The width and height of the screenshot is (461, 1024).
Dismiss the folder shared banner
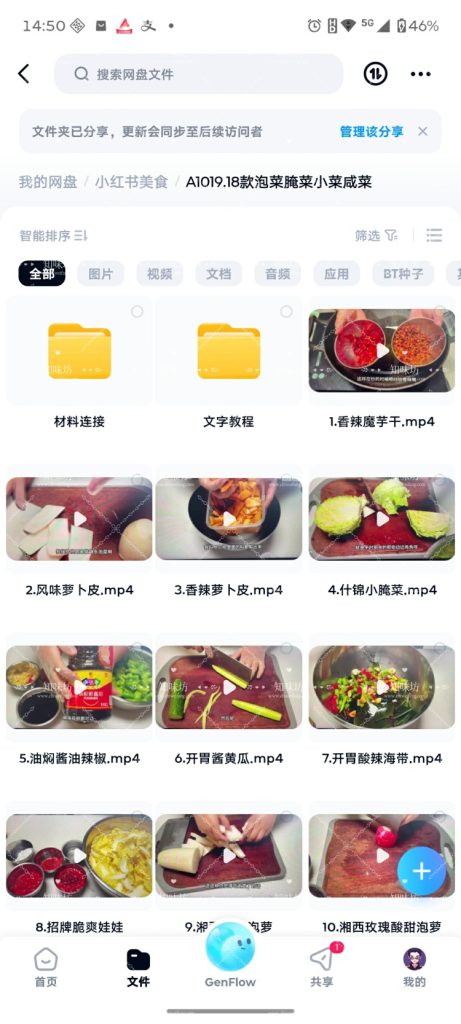[422, 131]
